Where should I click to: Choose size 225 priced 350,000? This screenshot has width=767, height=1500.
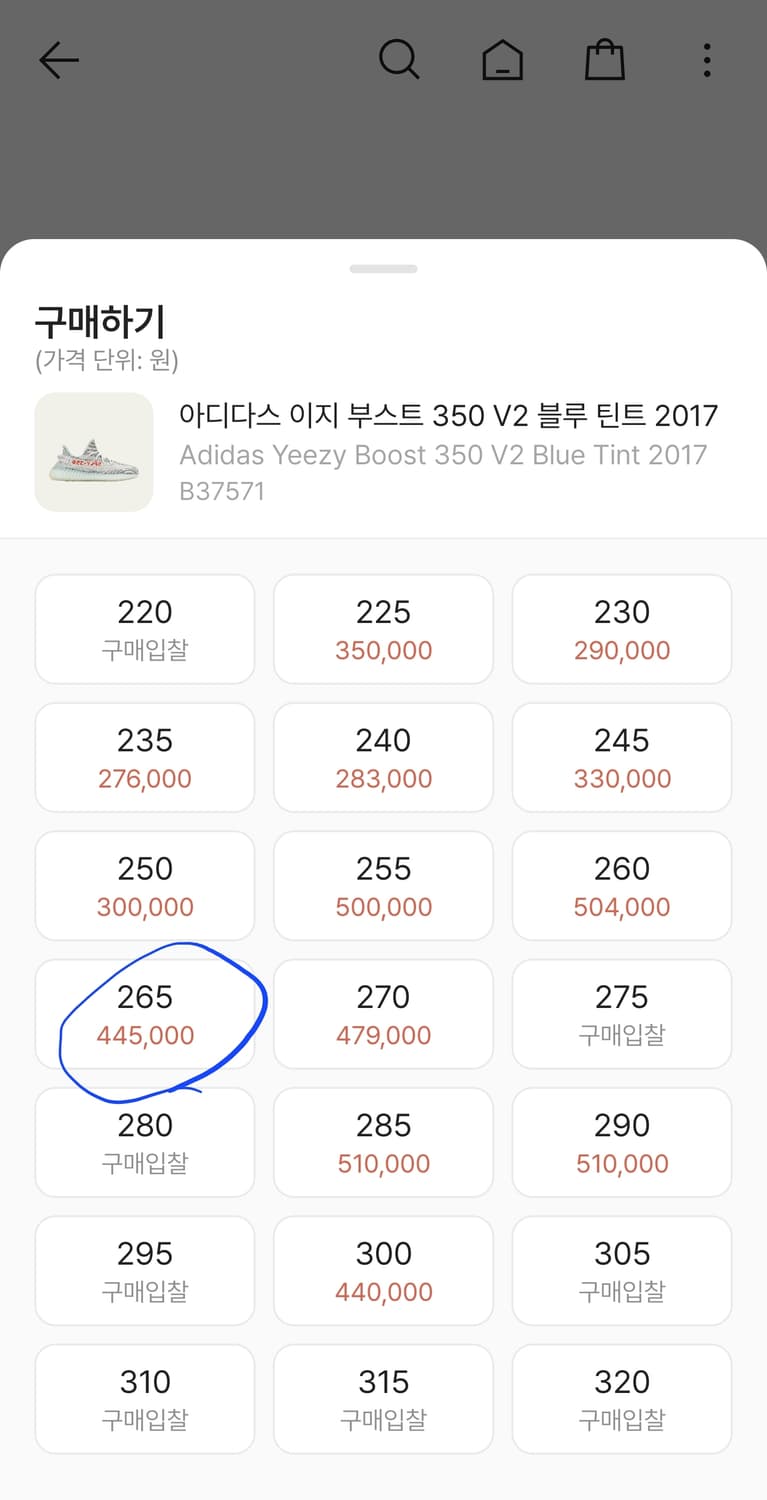[x=383, y=628]
